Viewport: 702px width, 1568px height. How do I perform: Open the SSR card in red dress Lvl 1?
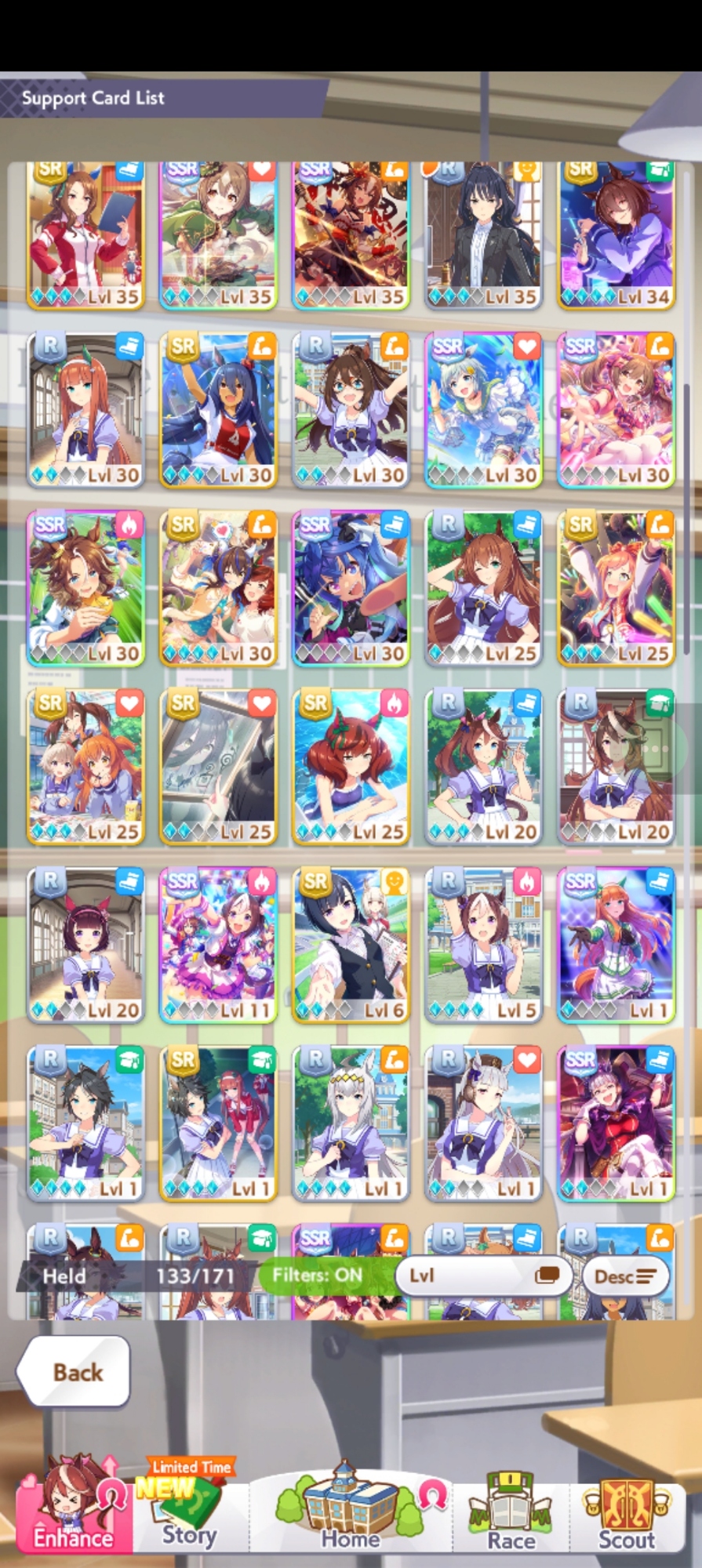[616, 1123]
